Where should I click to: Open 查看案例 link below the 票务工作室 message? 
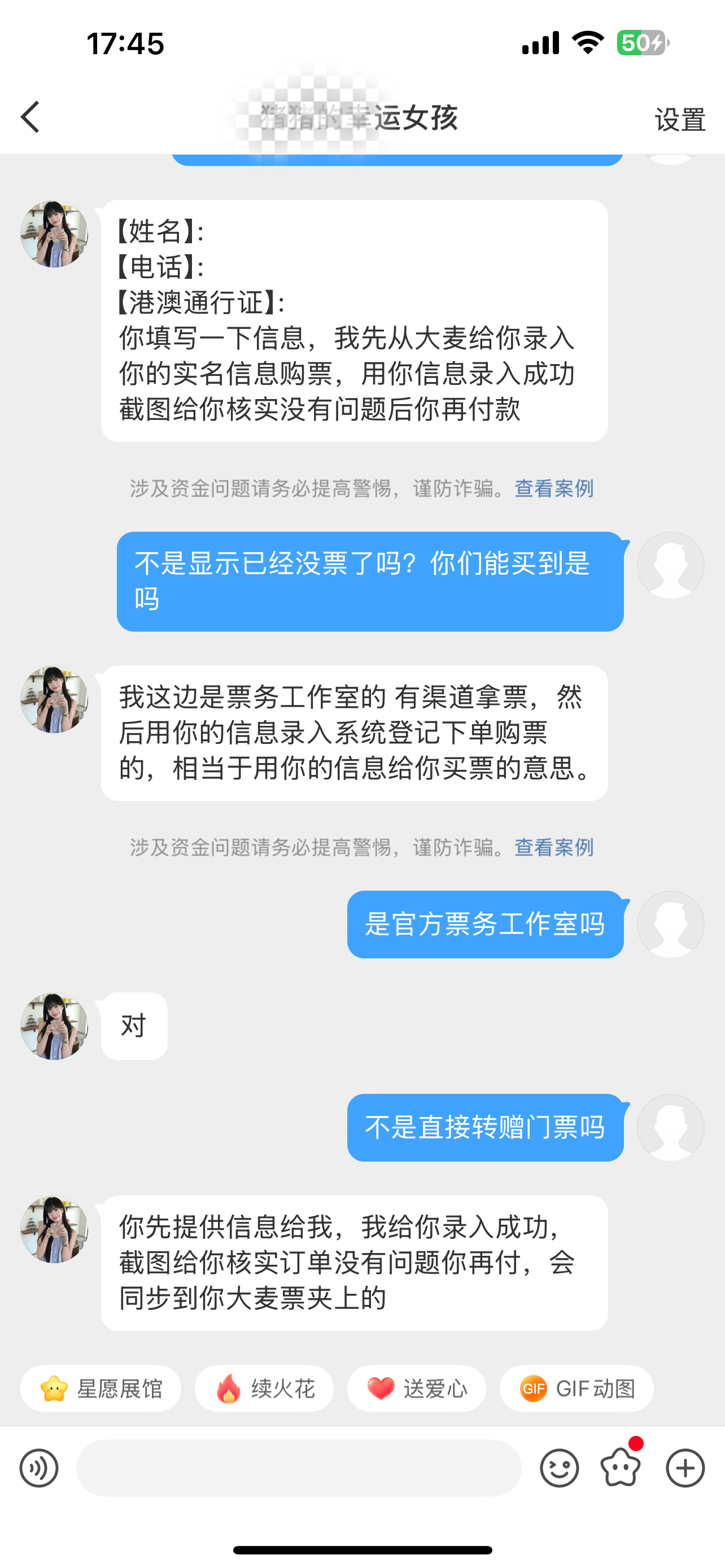553,847
